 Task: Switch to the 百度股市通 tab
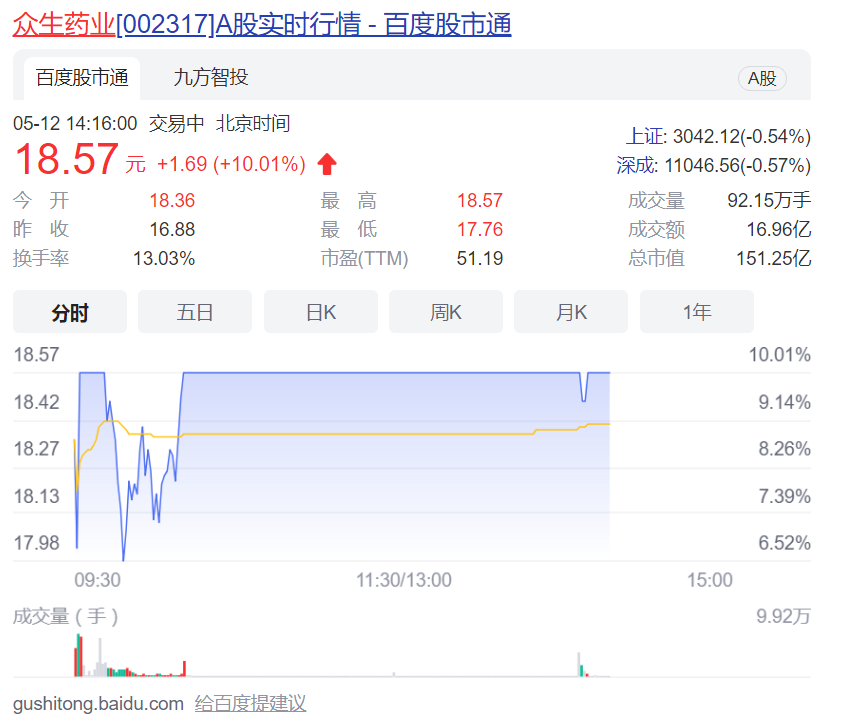tap(82, 78)
